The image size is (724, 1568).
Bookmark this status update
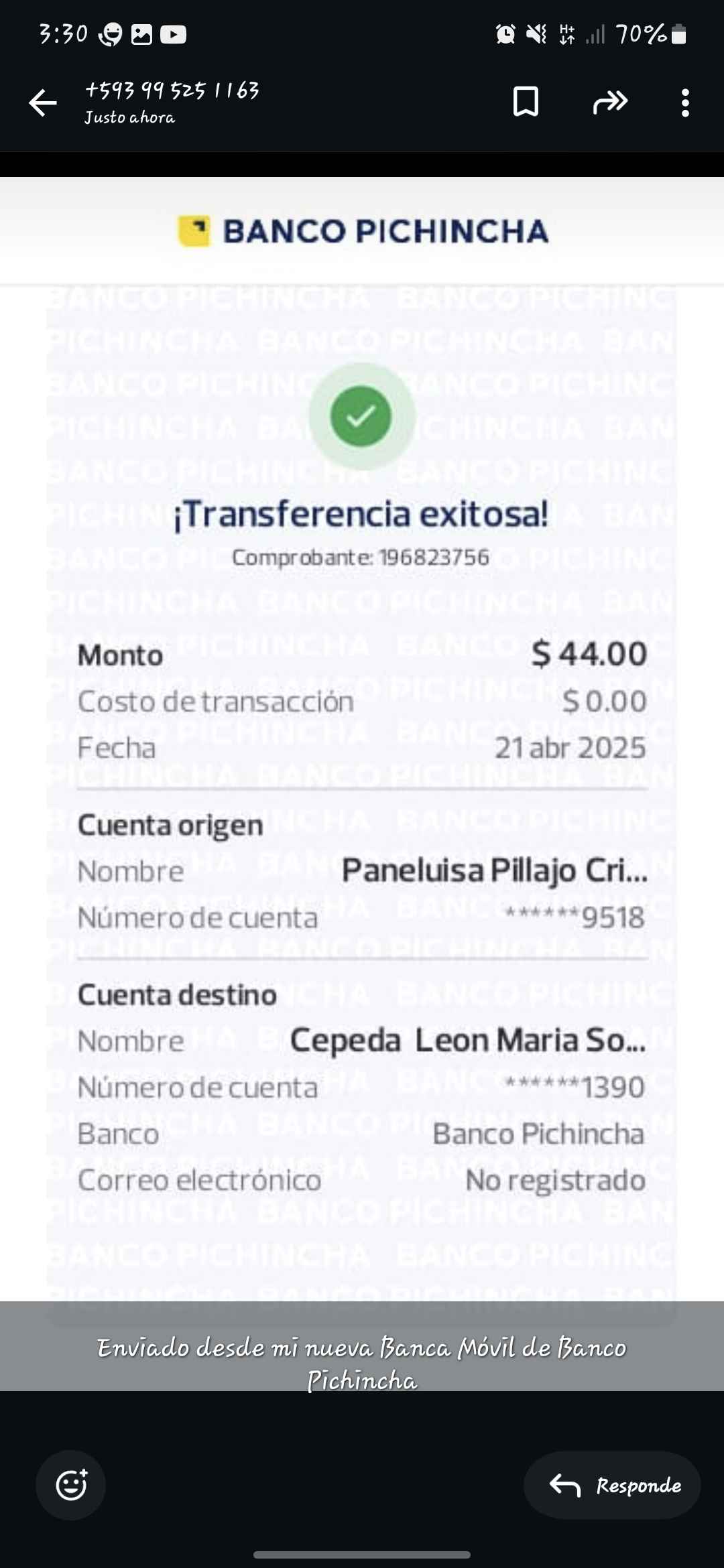pyautogui.click(x=526, y=102)
